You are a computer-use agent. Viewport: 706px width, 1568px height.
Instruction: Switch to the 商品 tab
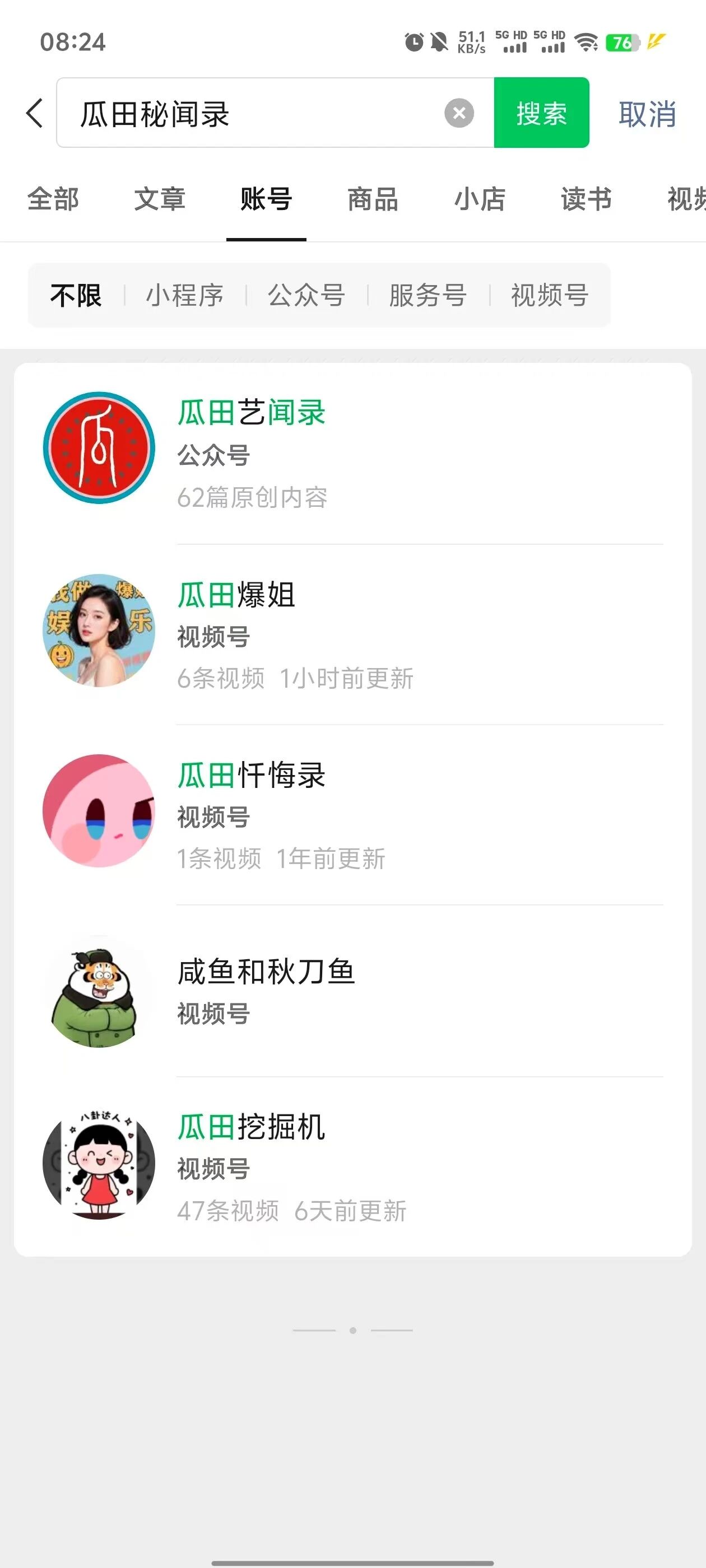coord(373,199)
